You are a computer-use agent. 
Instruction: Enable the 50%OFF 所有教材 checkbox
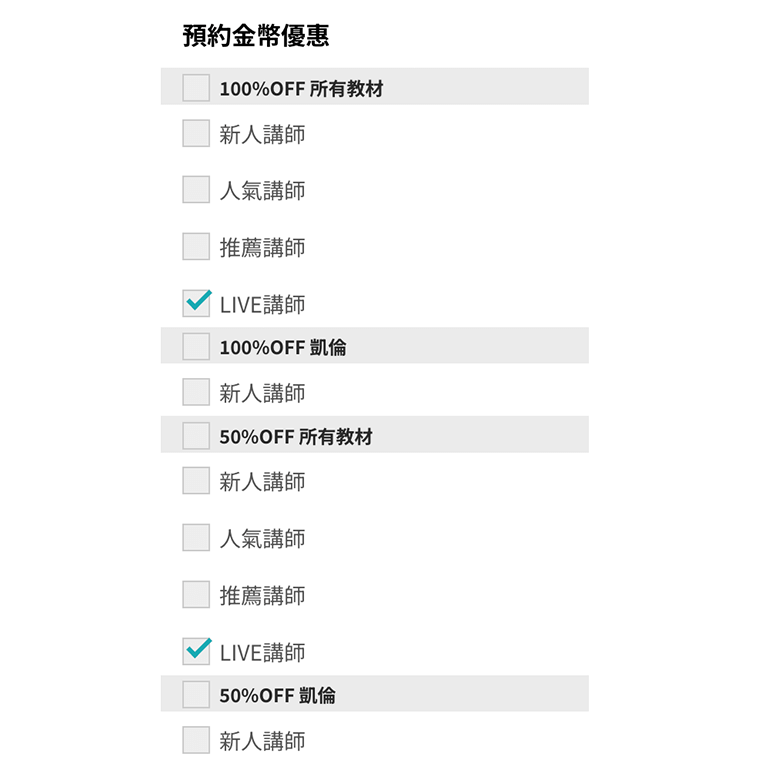coord(196,434)
